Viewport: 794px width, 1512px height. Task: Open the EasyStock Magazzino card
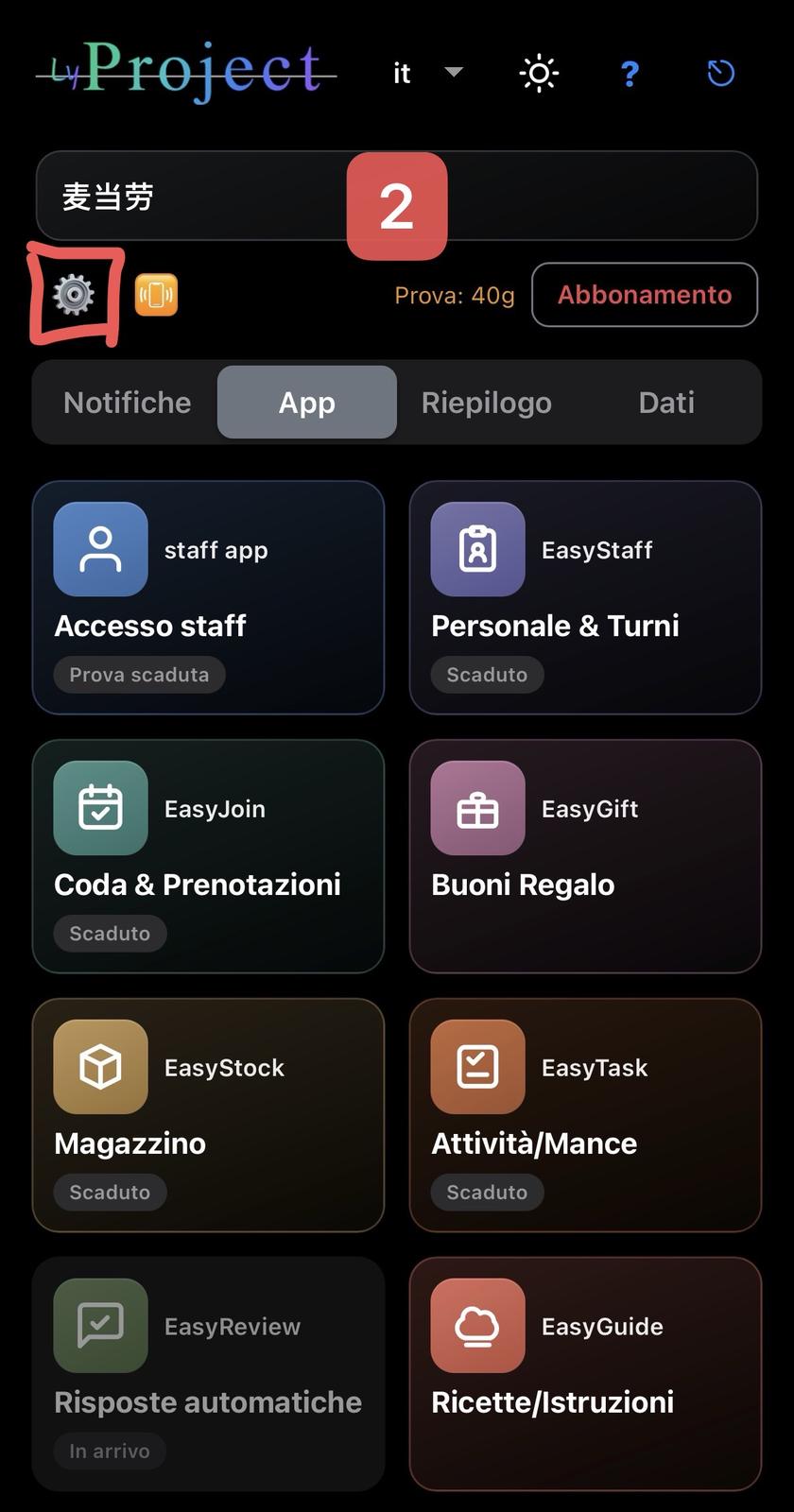coord(208,1115)
